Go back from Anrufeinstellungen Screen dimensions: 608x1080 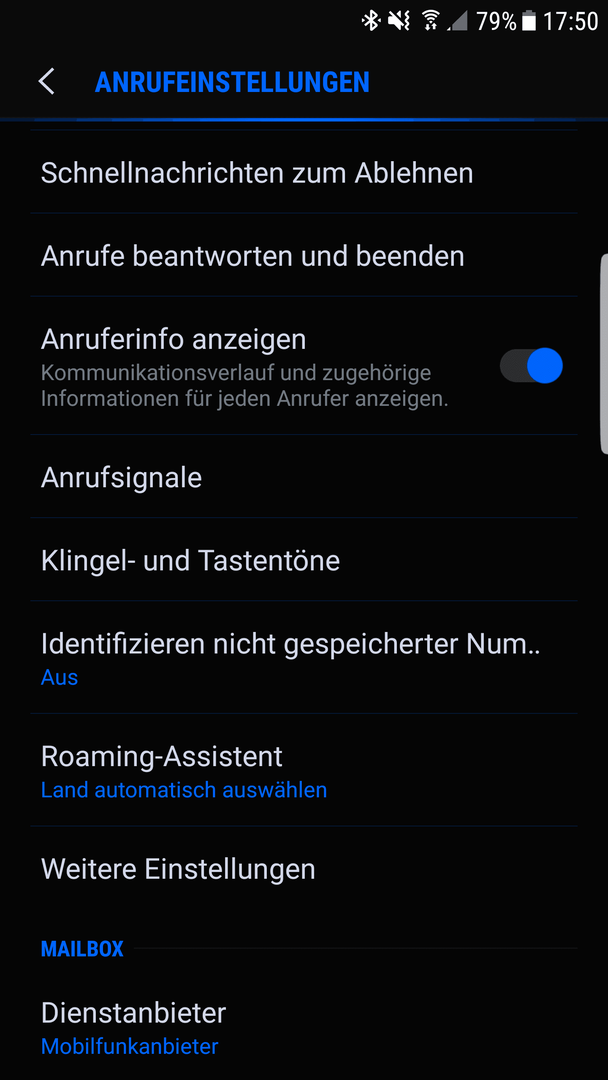click(x=46, y=82)
